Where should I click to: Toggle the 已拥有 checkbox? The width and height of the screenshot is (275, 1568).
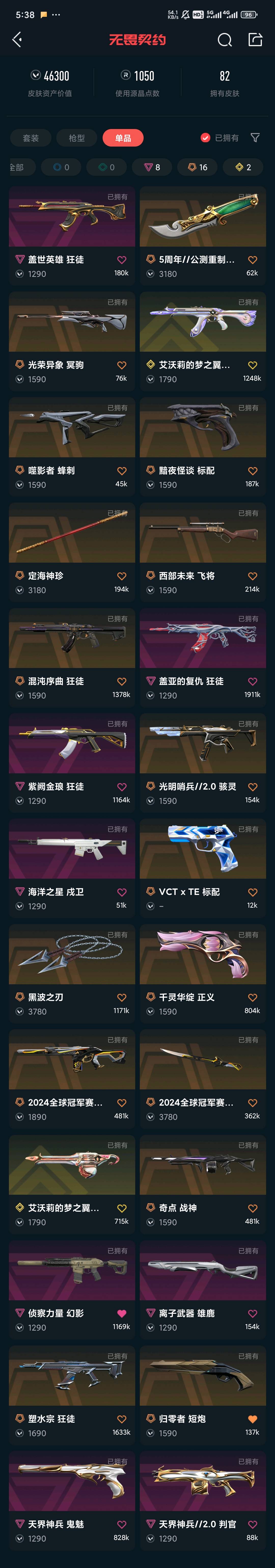(205, 138)
